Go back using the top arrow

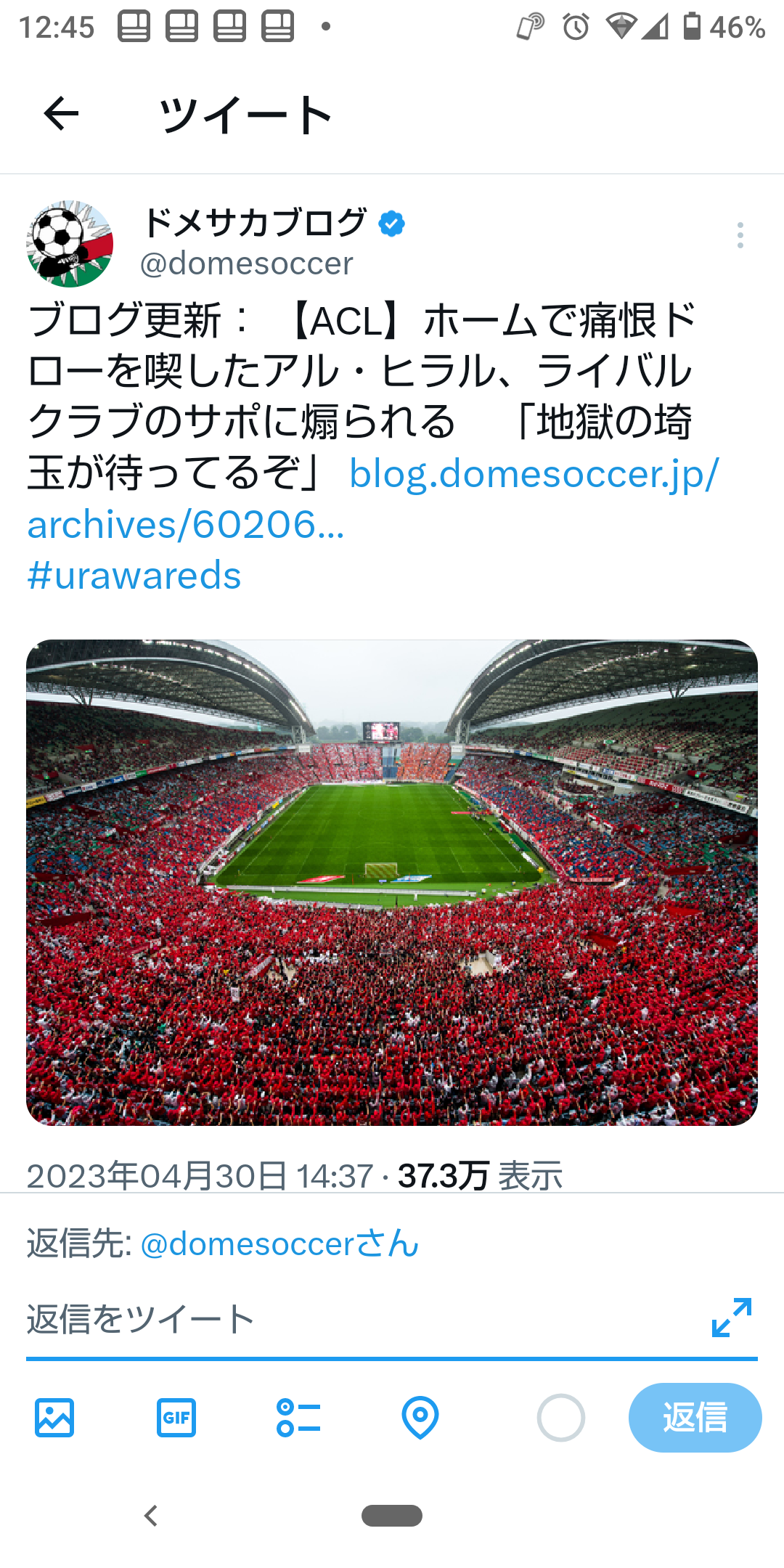coord(61,114)
